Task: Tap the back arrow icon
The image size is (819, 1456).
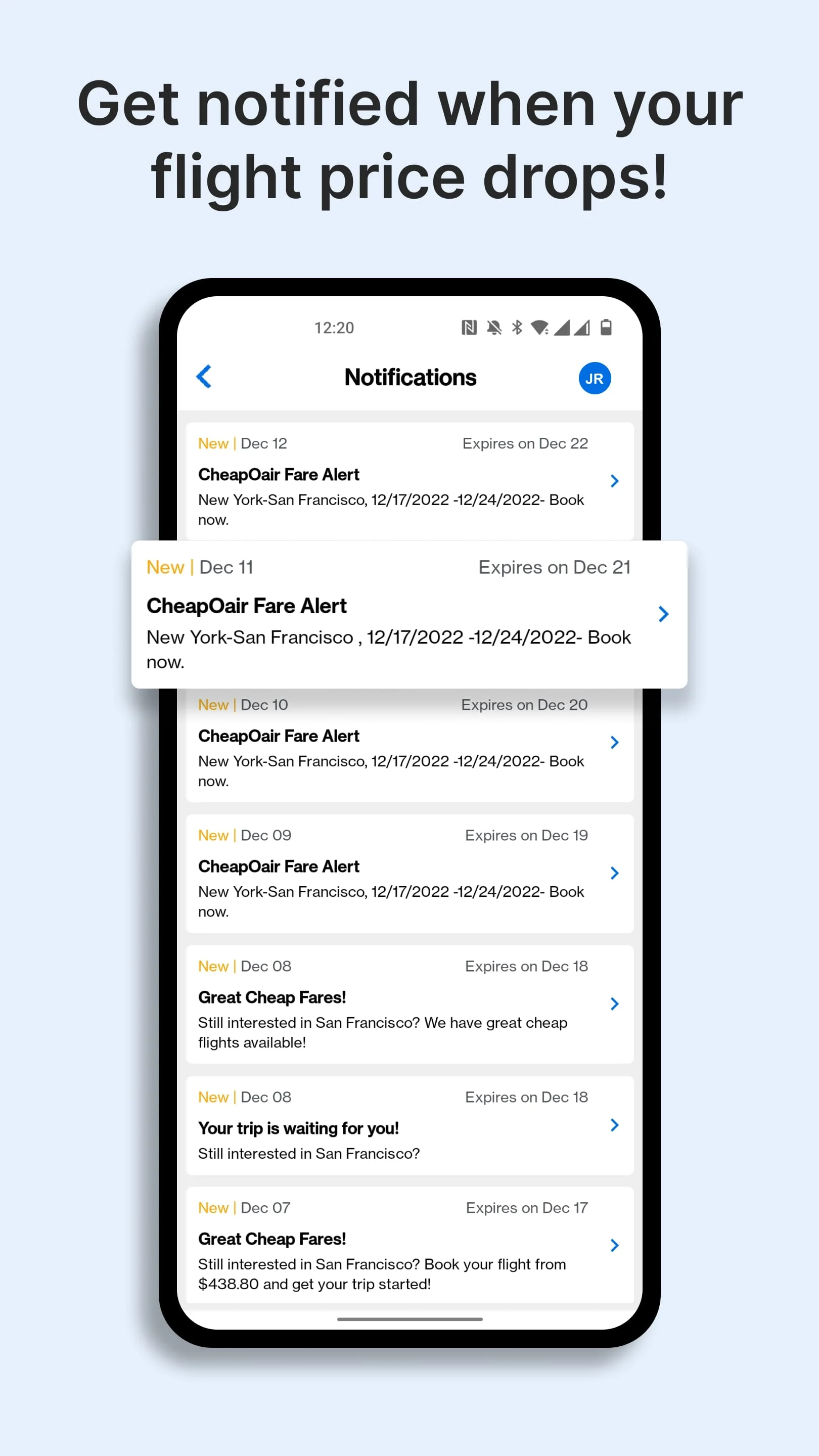Action: pos(204,378)
